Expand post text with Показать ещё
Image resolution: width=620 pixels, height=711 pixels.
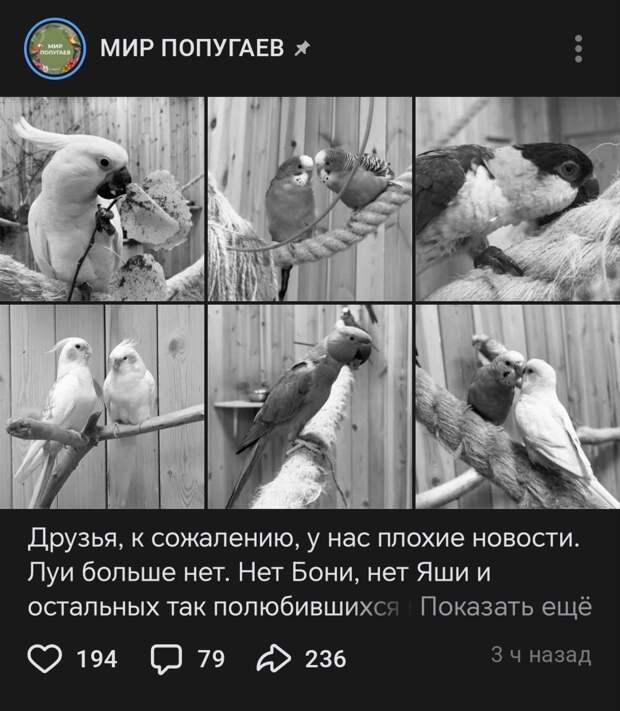(506, 608)
